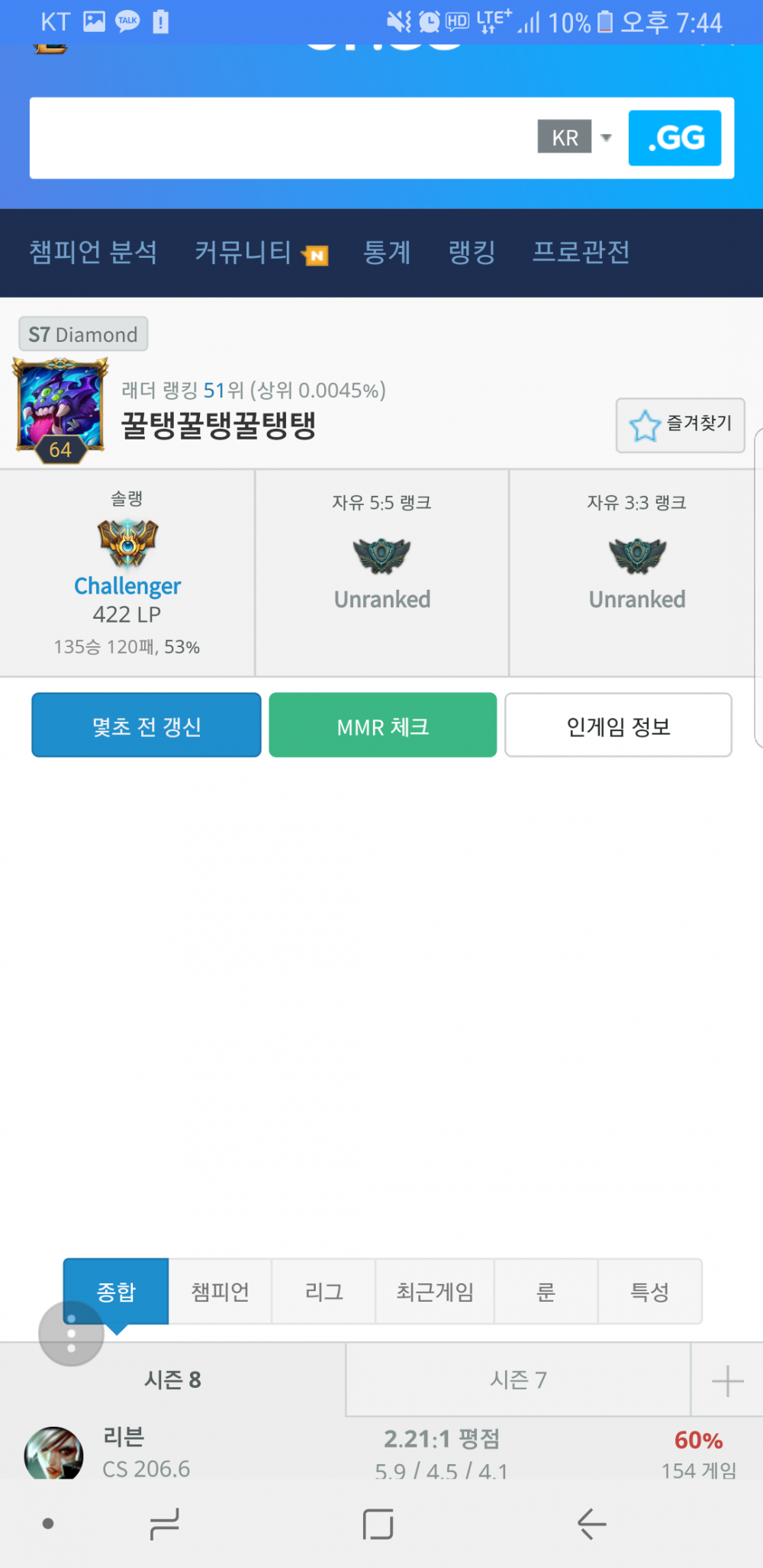Go to 통계 page
763x1568 pixels.
click(x=387, y=252)
